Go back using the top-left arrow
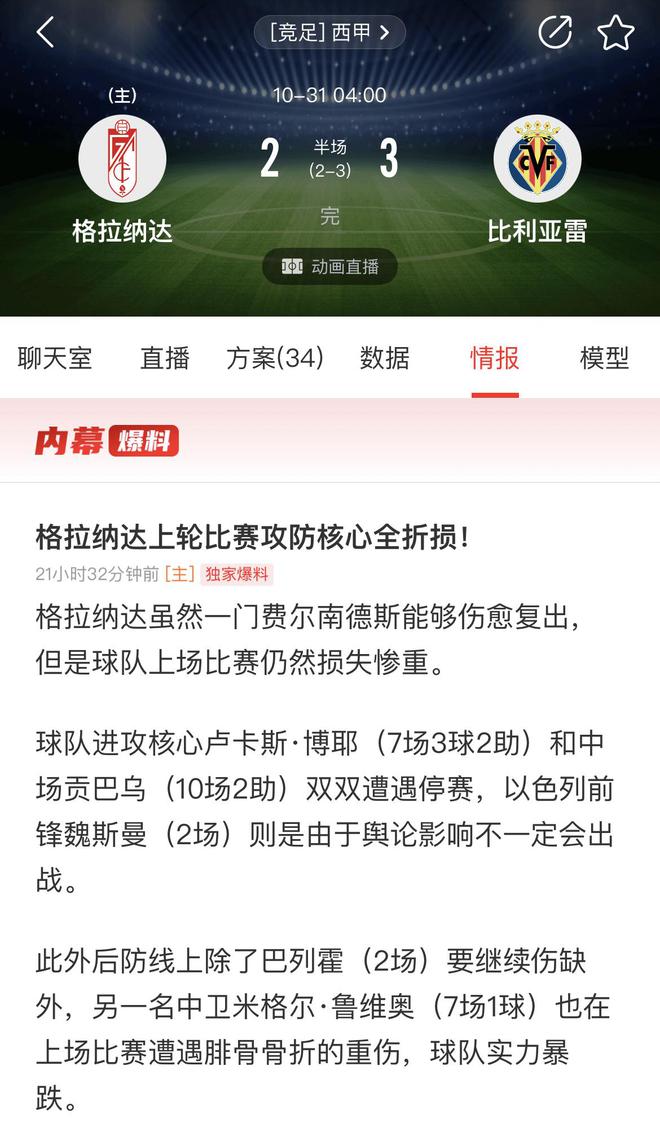This screenshot has width=660, height=1123. [x=45, y=32]
